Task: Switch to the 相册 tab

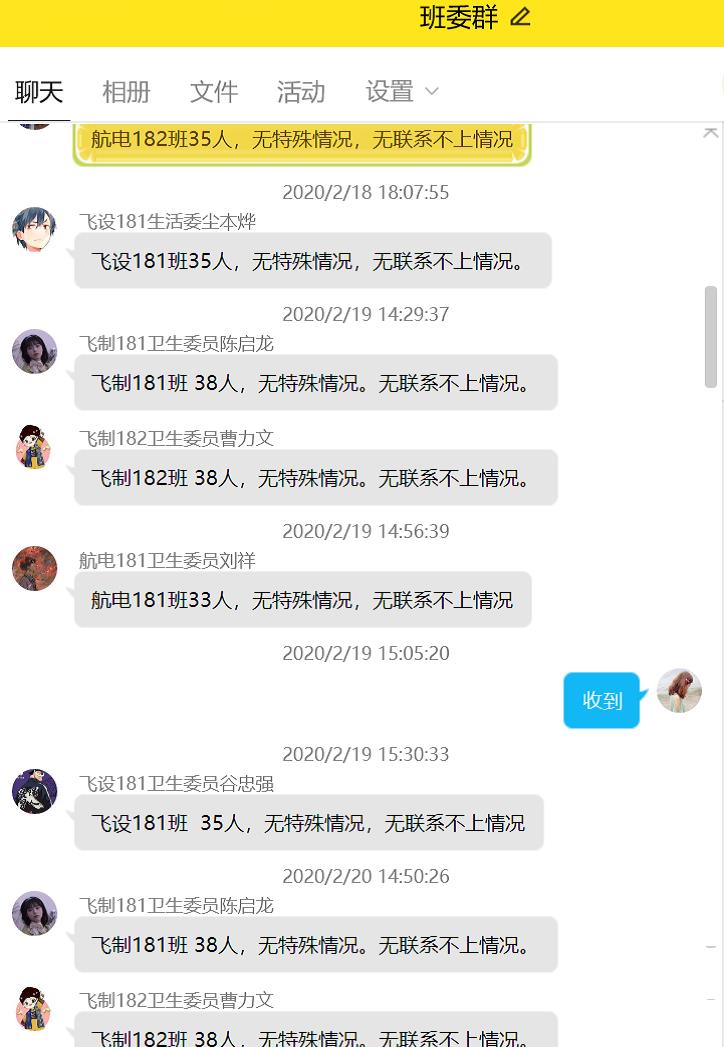Action: (126, 92)
